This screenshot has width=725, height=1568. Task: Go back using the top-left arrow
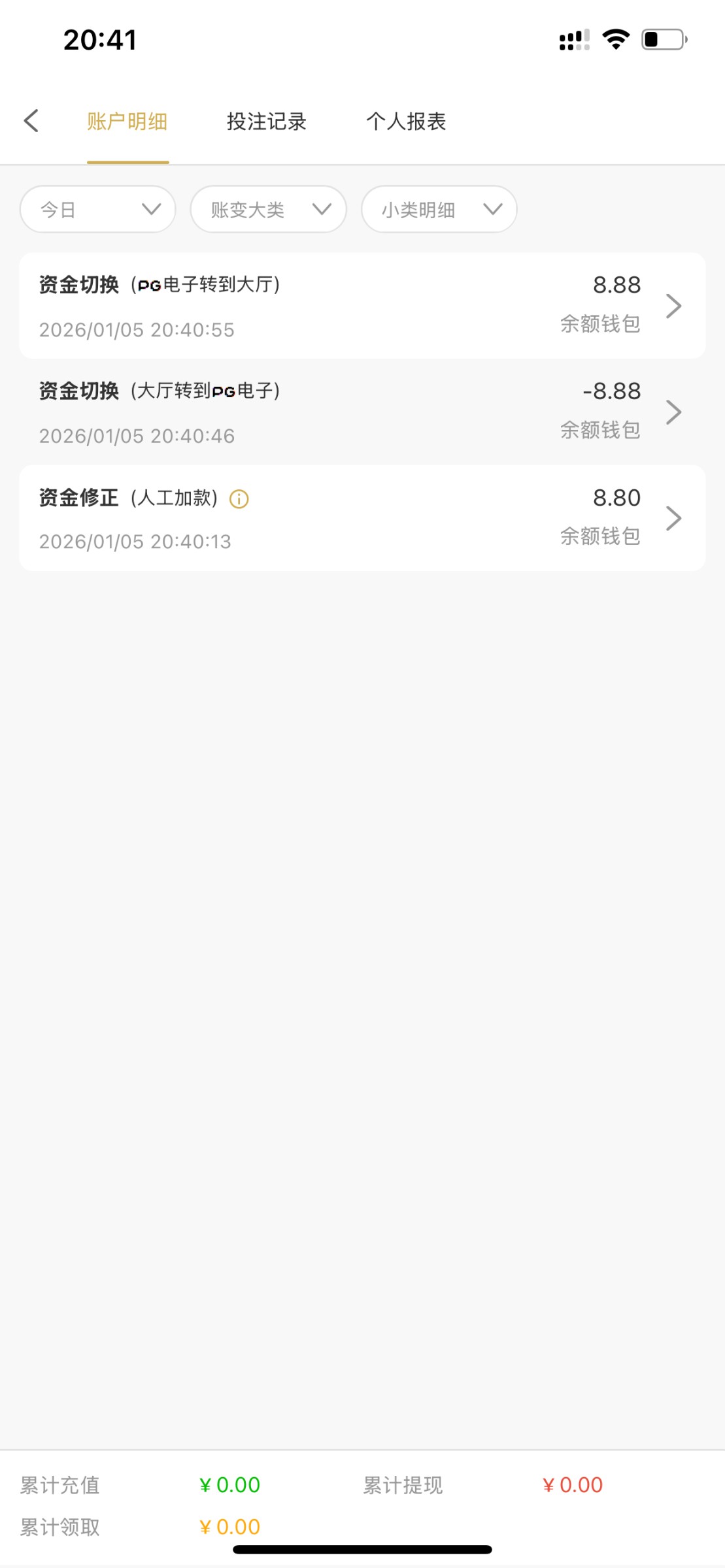31,121
